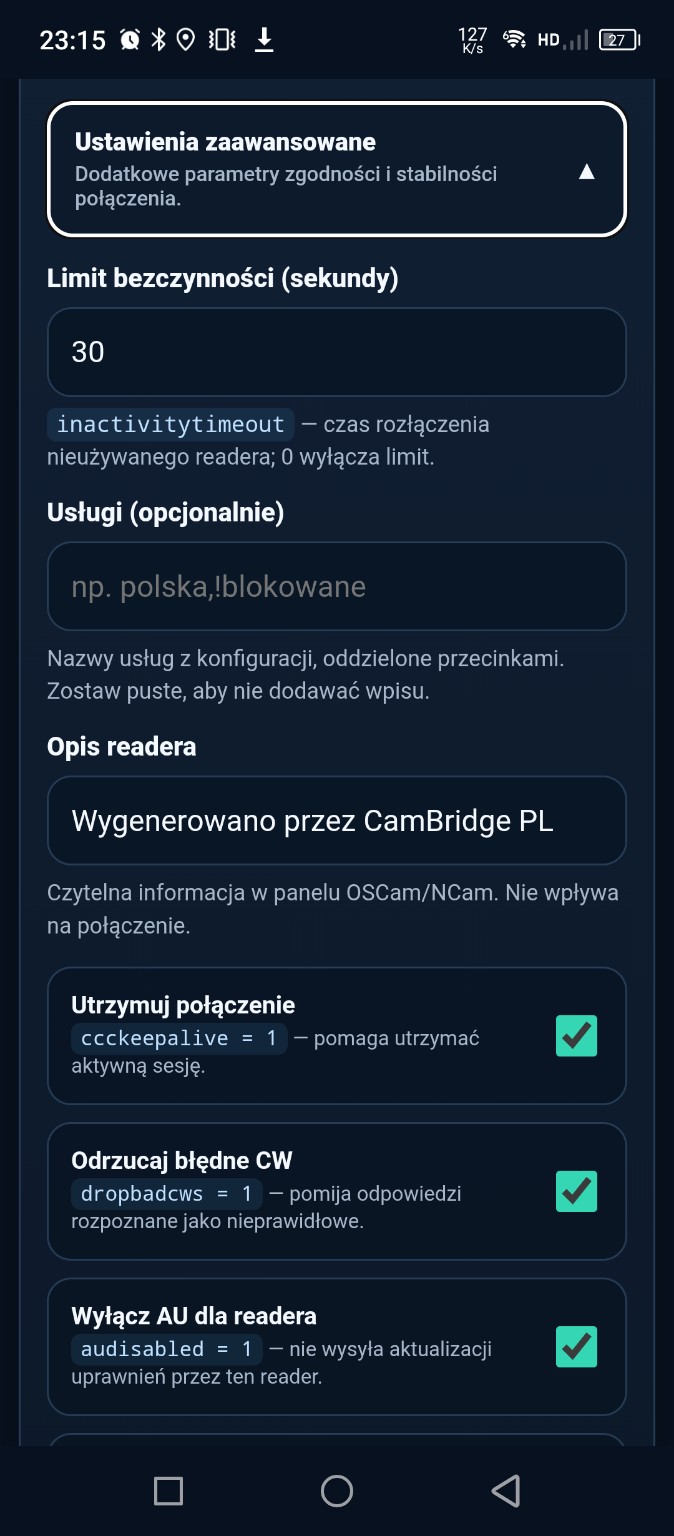Edit the Limit bezczynności seconds field

coord(337,352)
